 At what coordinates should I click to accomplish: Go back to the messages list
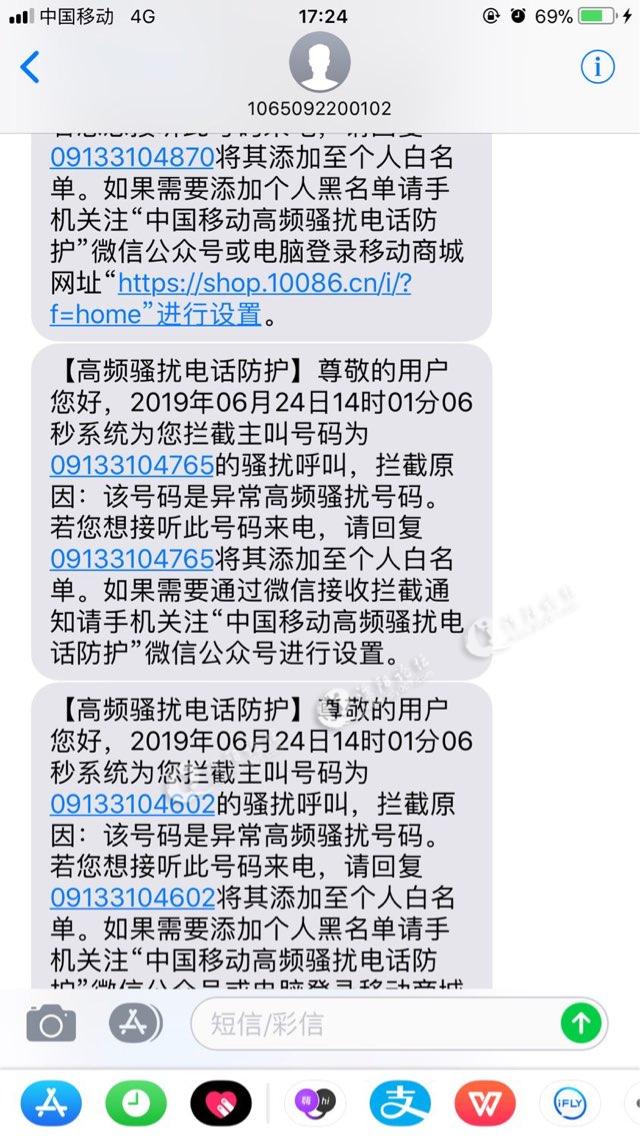pos(30,67)
